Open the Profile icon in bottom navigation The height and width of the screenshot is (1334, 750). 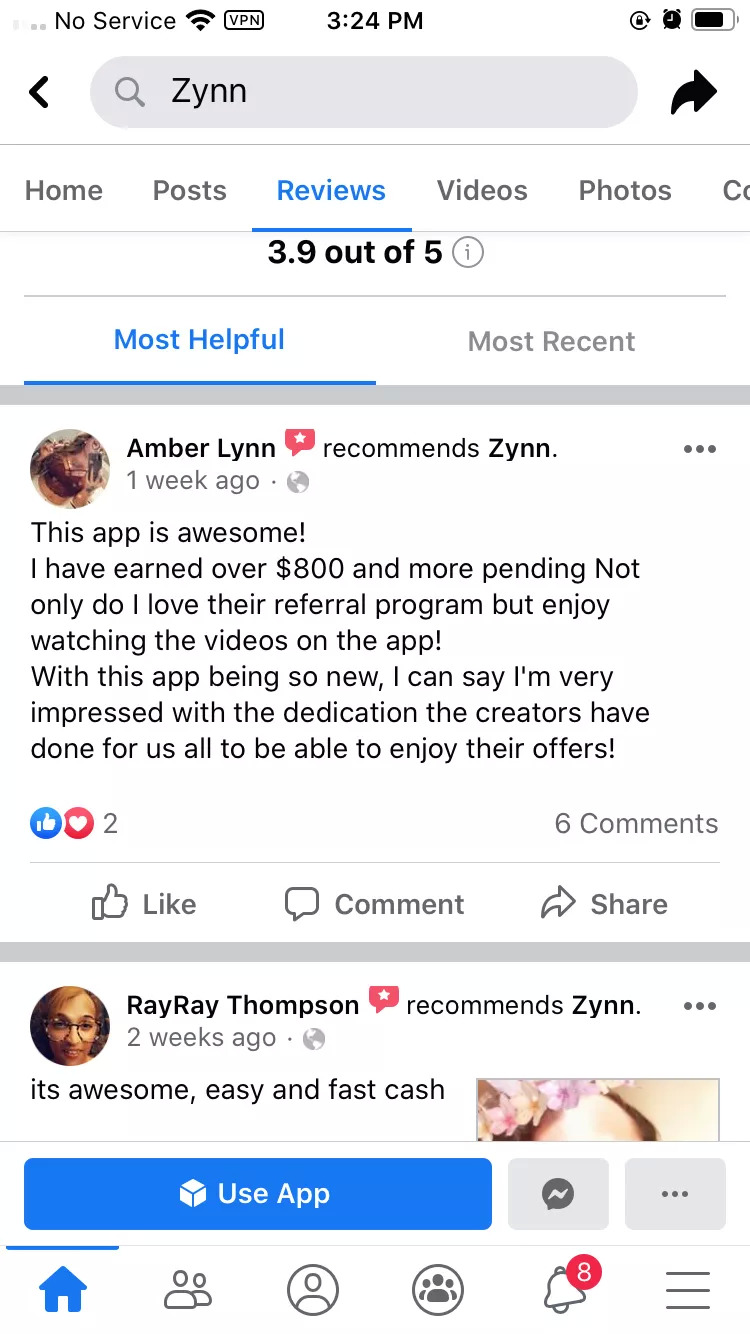(312, 1289)
